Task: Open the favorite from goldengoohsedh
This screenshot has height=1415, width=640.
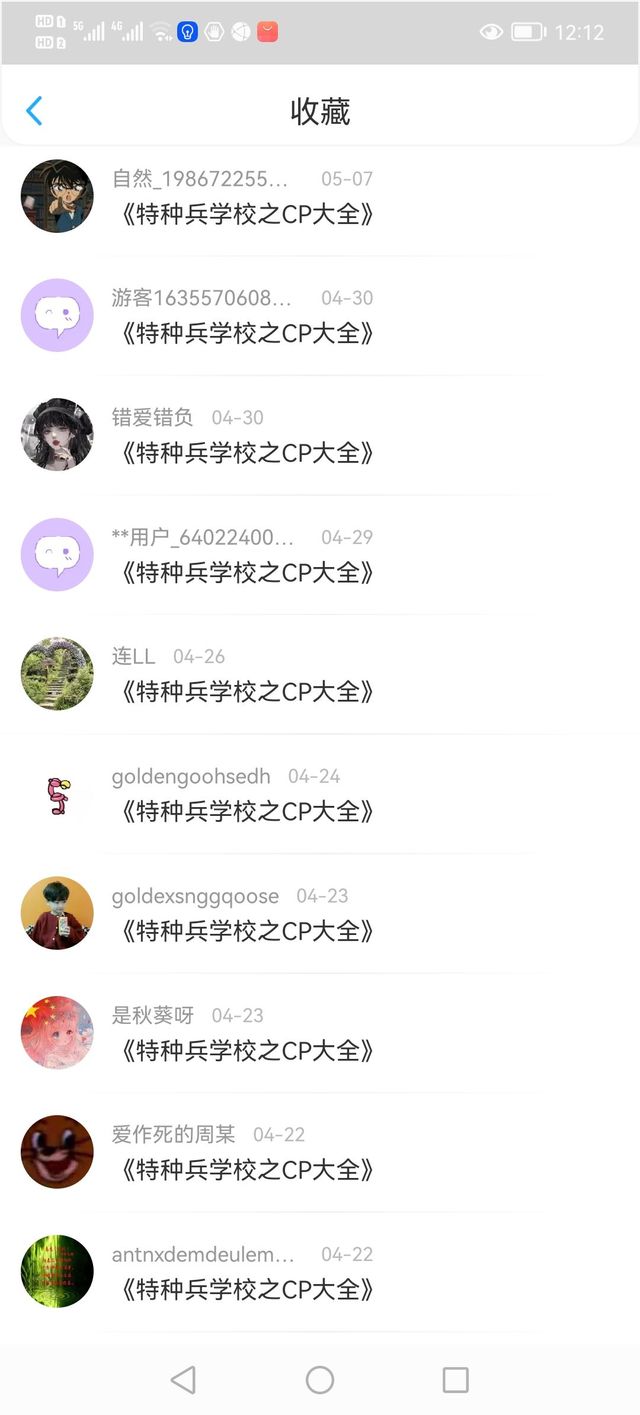Action: pyautogui.click(x=246, y=811)
